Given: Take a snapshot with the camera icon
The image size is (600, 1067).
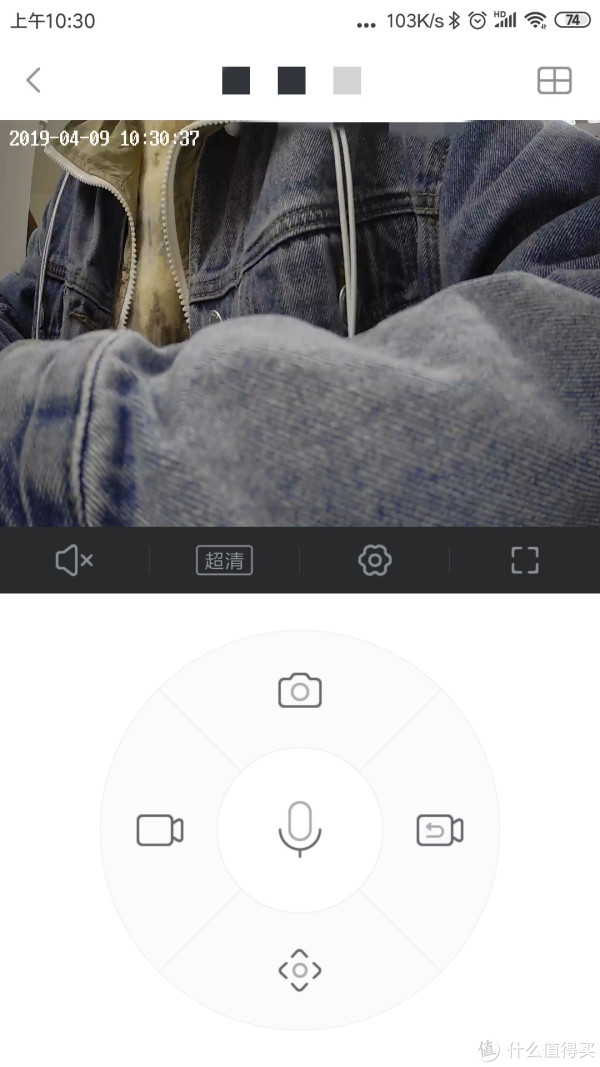Looking at the screenshot, I should click(300, 691).
